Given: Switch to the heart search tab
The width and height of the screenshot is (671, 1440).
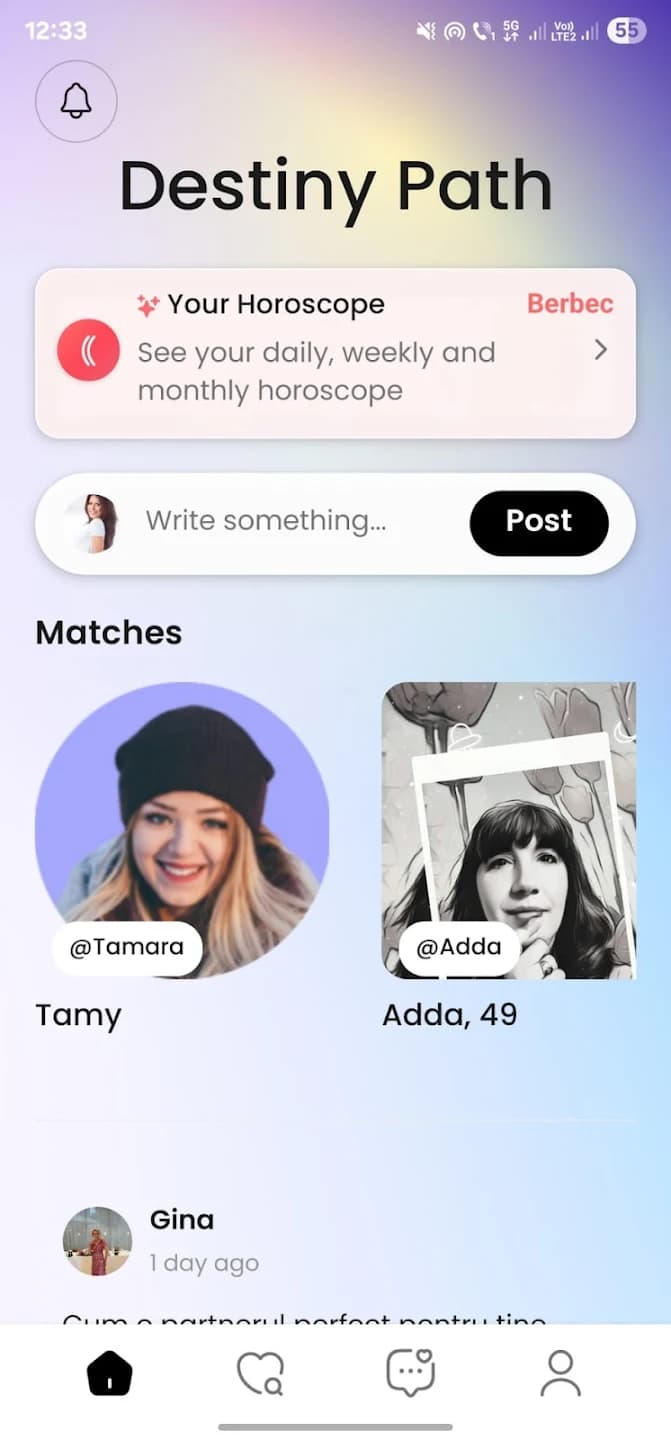Looking at the screenshot, I should coord(260,1373).
